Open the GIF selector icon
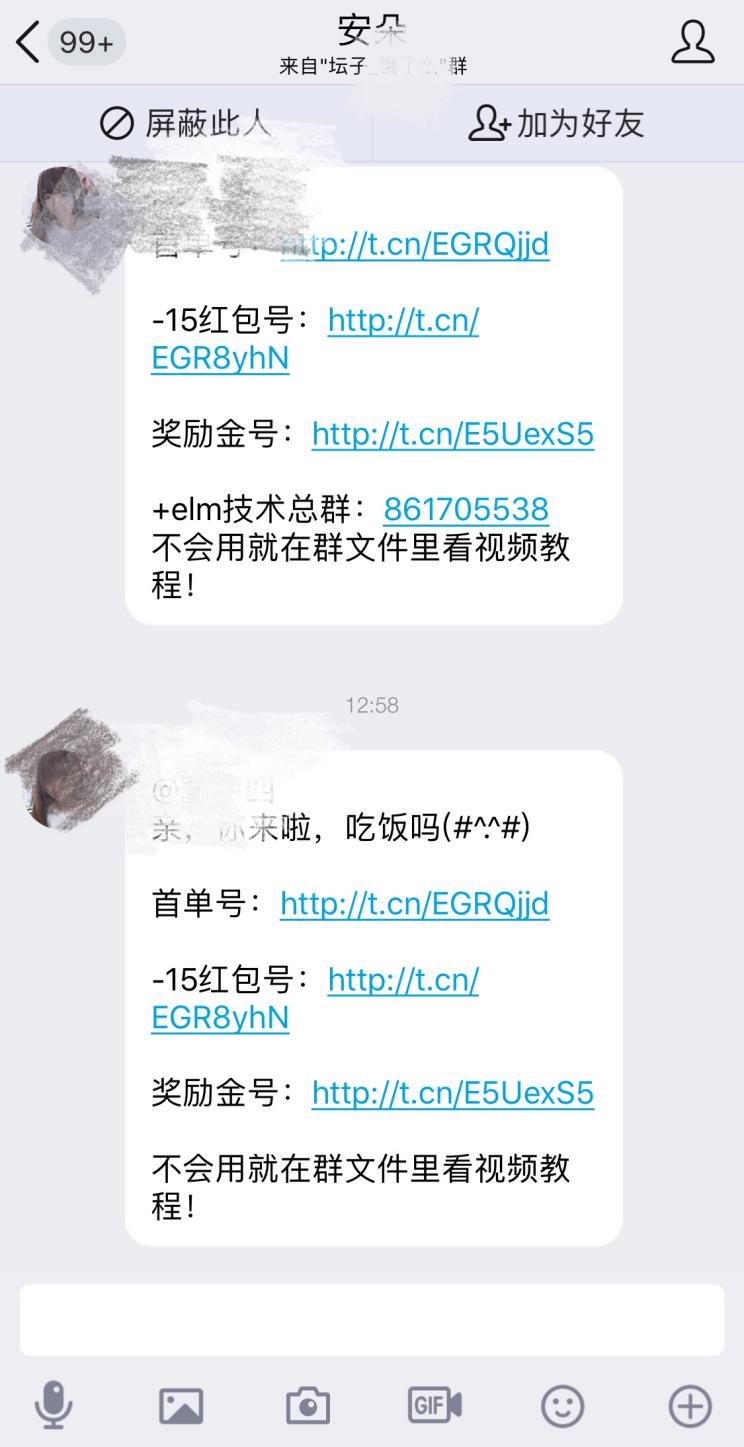The width and height of the screenshot is (744, 1447). click(x=433, y=1404)
